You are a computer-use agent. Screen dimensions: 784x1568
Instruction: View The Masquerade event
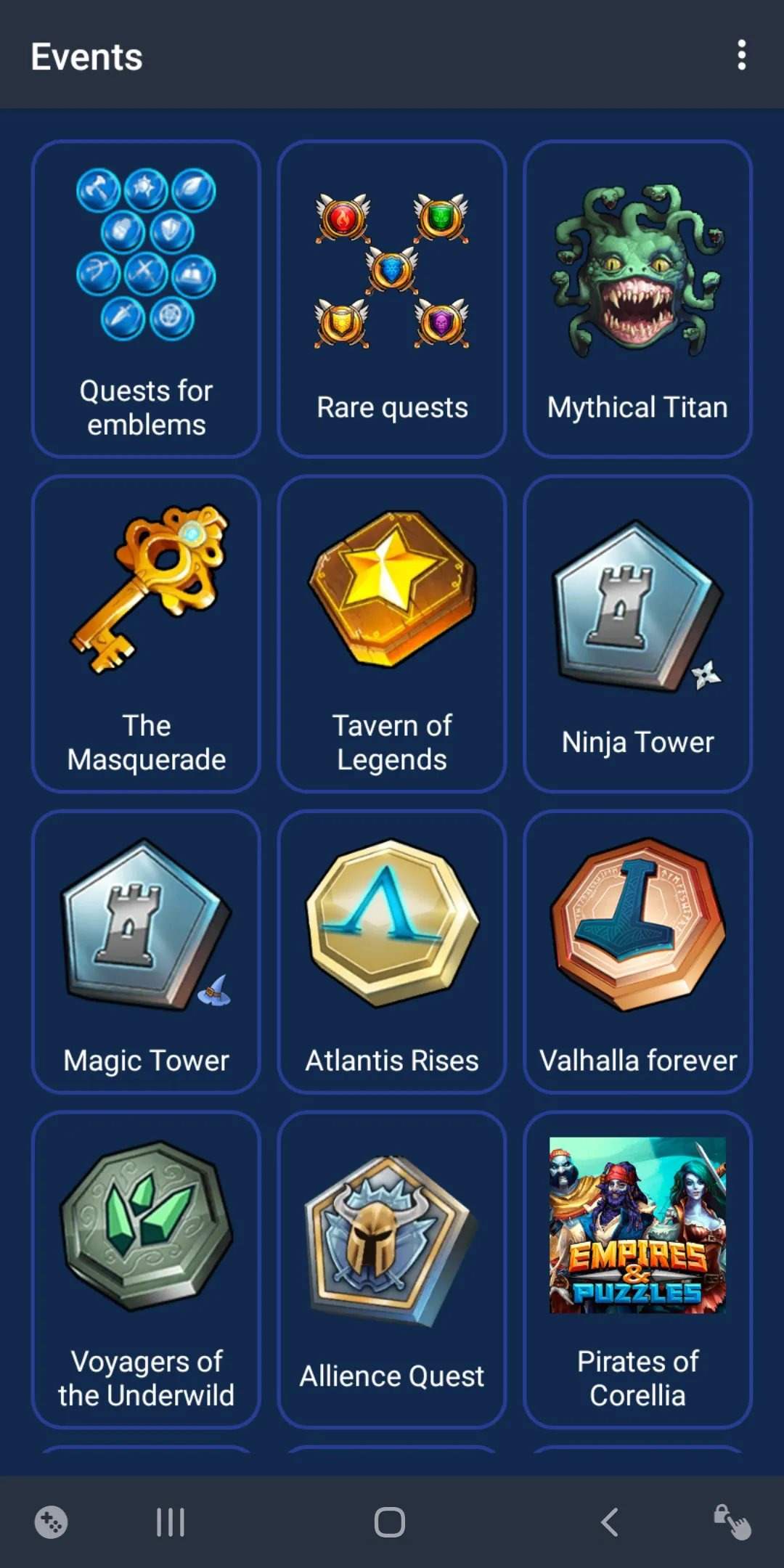[x=146, y=633]
